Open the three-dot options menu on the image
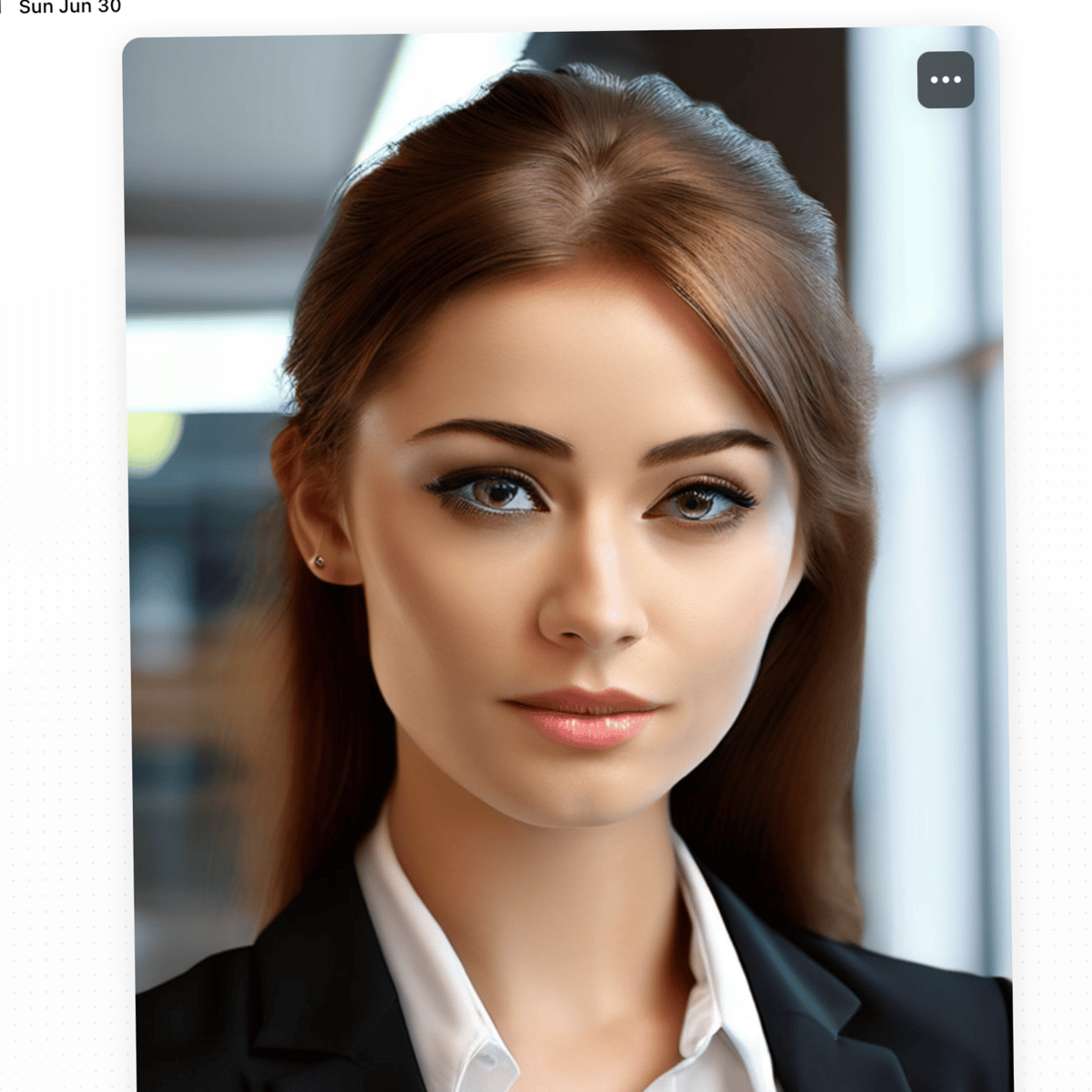Image resolution: width=1092 pixels, height=1092 pixels. pyautogui.click(x=945, y=80)
